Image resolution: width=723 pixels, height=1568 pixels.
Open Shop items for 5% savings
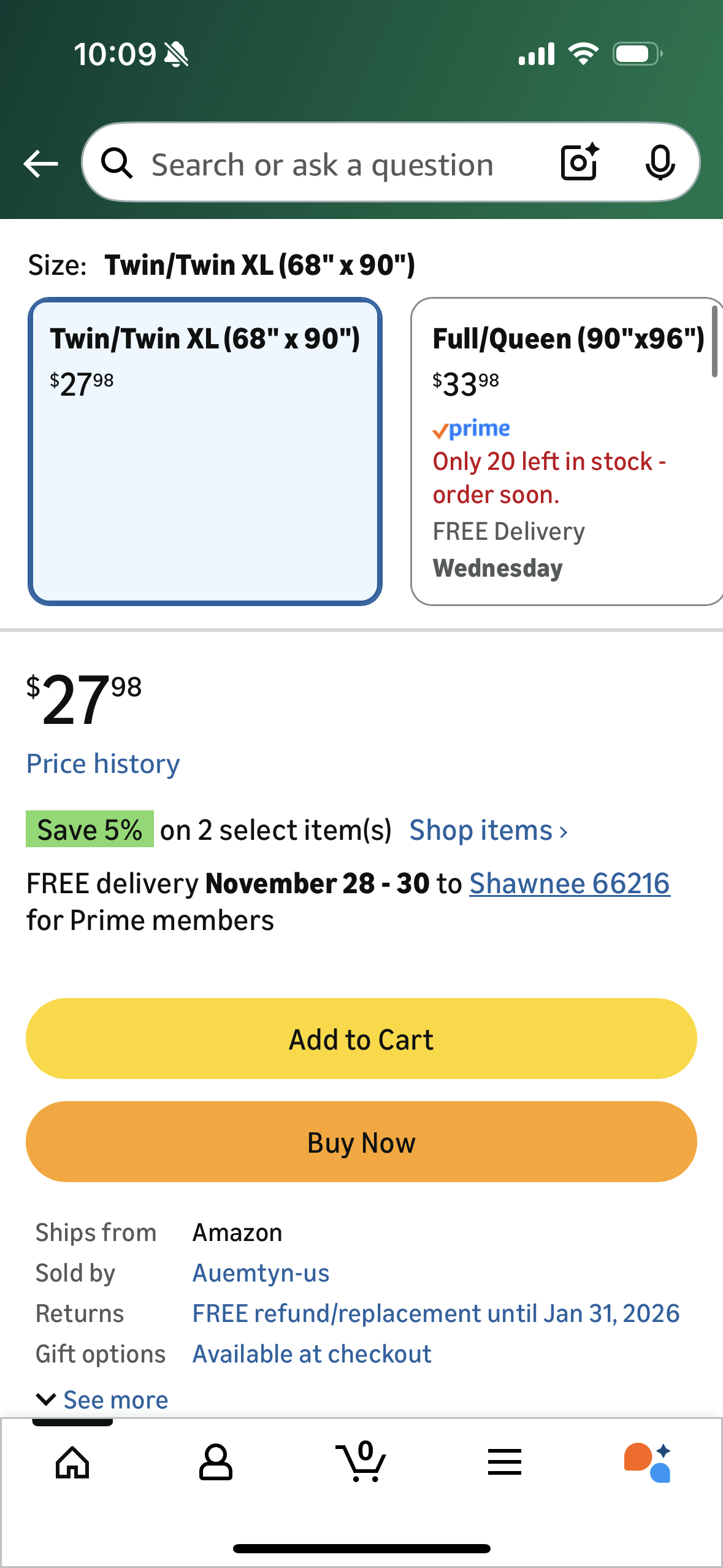(x=488, y=831)
